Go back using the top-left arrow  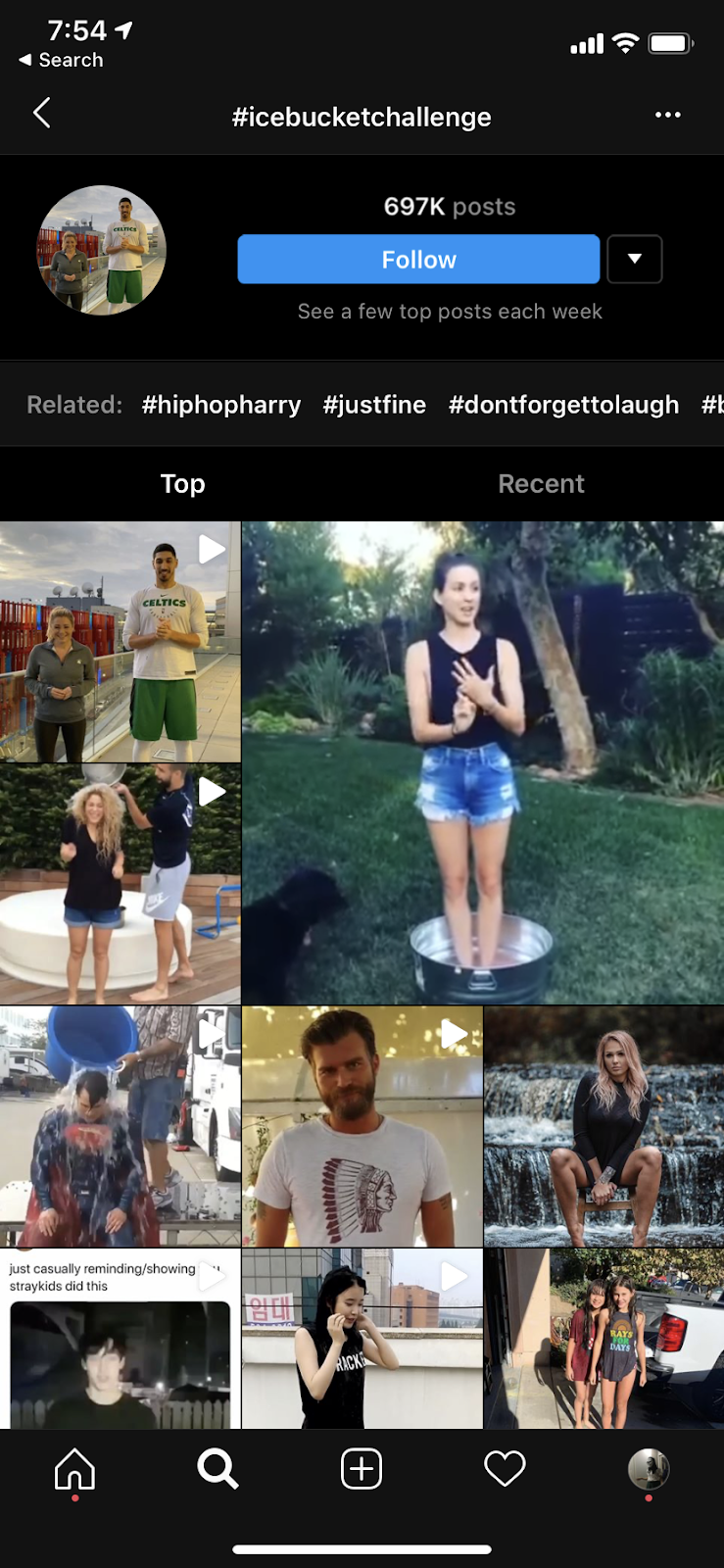pyautogui.click(x=41, y=114)
